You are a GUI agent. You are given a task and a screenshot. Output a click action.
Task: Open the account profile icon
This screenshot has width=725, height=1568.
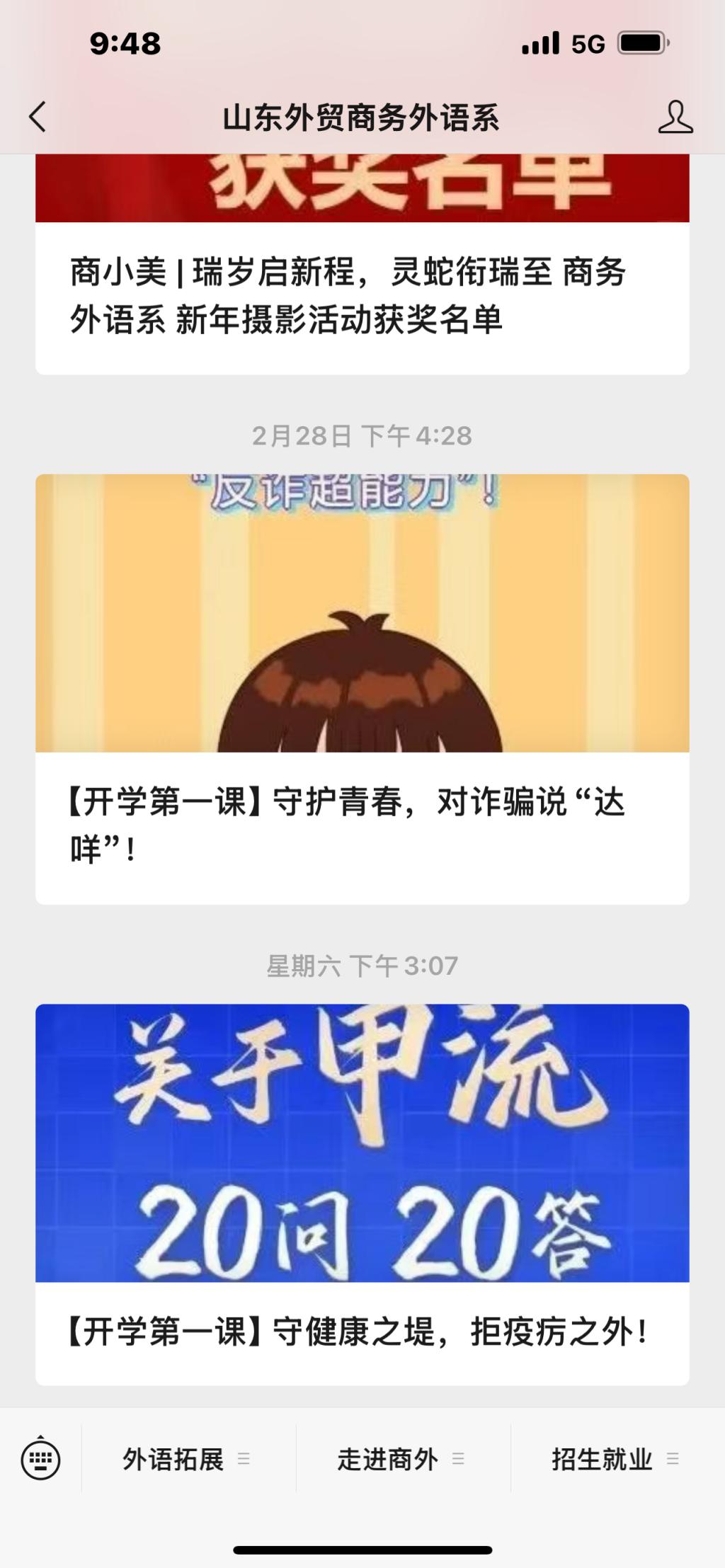tap(675, 117)
